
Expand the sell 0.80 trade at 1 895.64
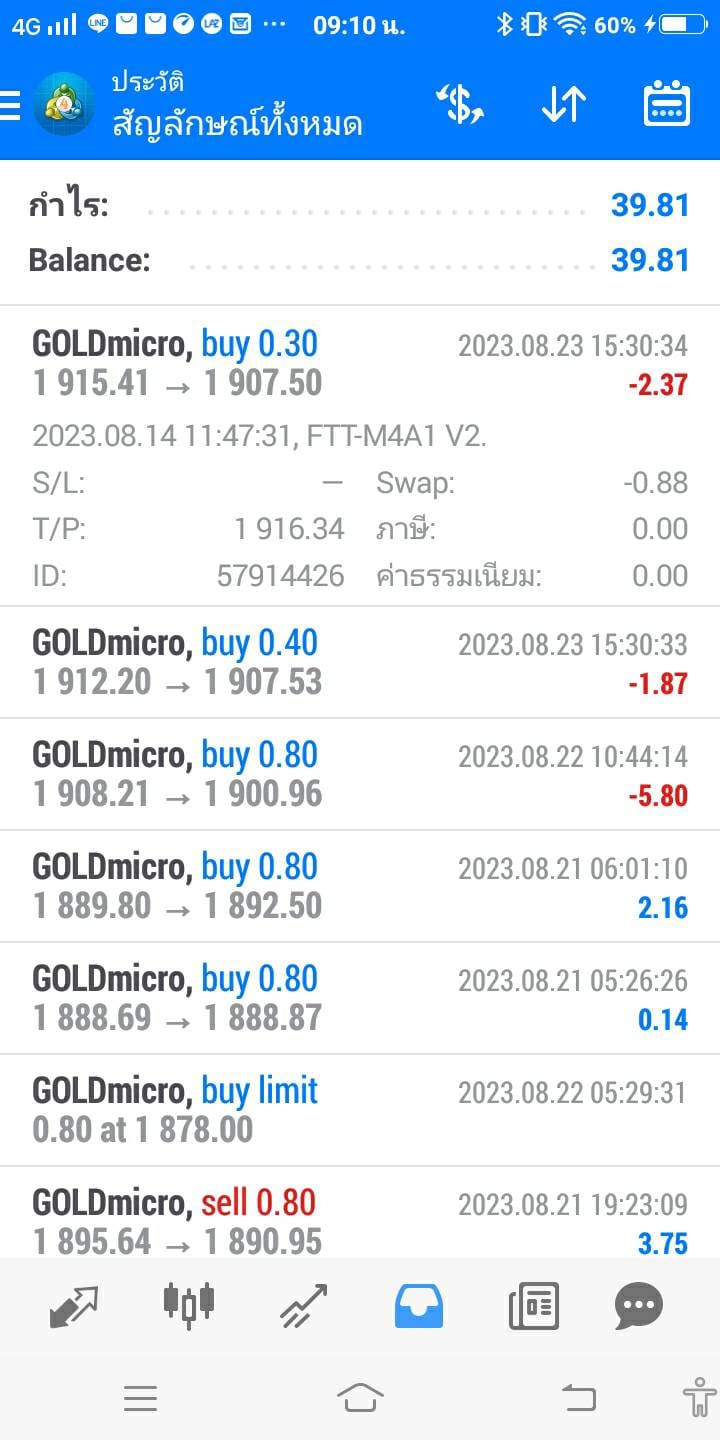[x=360, y=1212]
